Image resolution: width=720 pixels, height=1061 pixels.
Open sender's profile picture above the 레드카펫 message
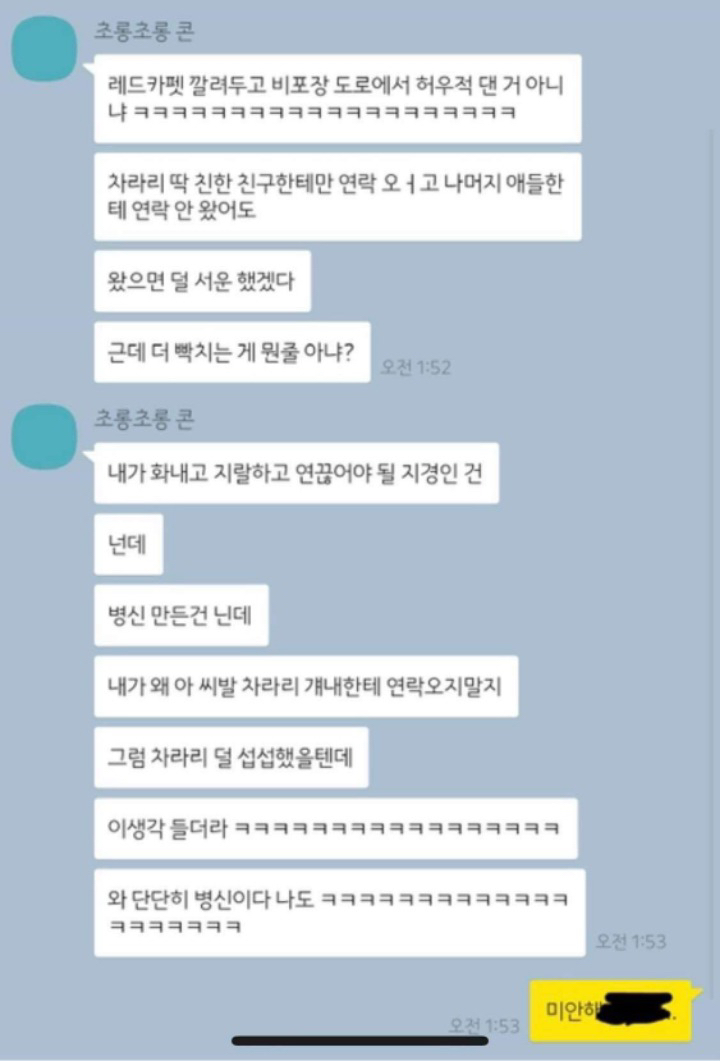coord(45,48)
